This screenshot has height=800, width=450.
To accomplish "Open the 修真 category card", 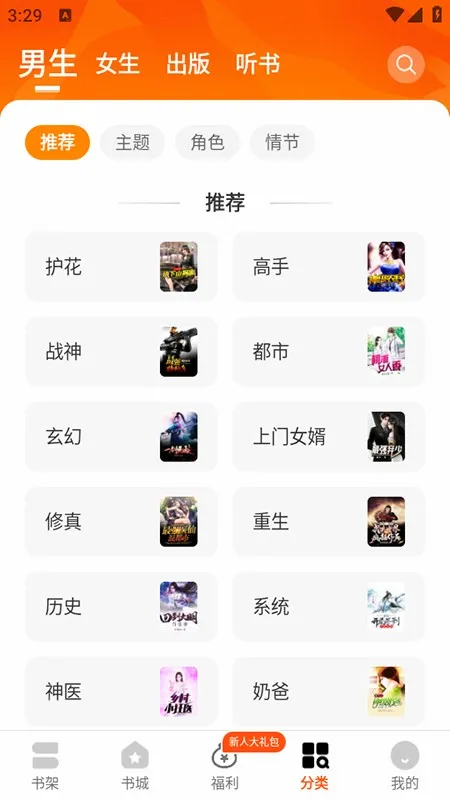I will pos(121,521).
